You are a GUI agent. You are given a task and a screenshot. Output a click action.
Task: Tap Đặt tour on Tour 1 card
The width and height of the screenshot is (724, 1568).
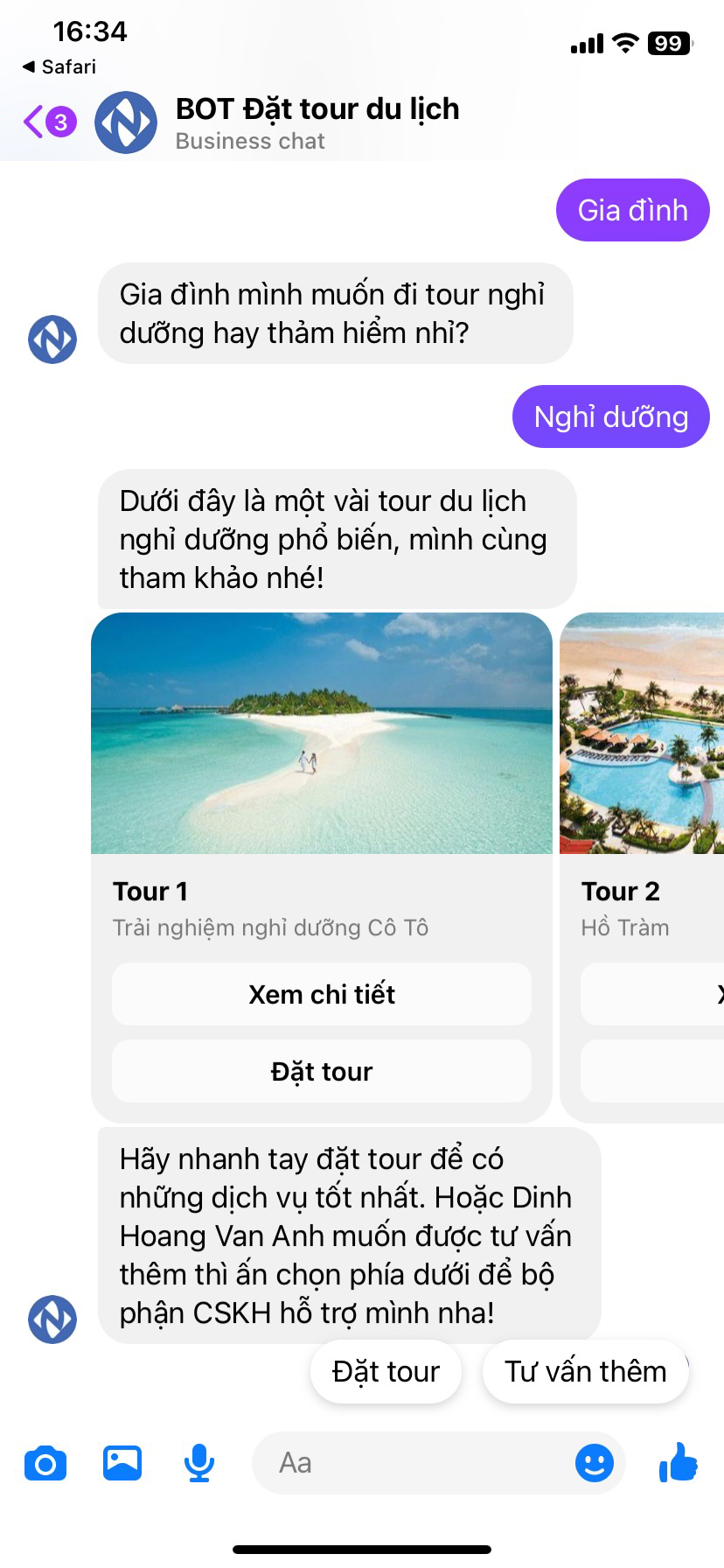[321, 1071]
